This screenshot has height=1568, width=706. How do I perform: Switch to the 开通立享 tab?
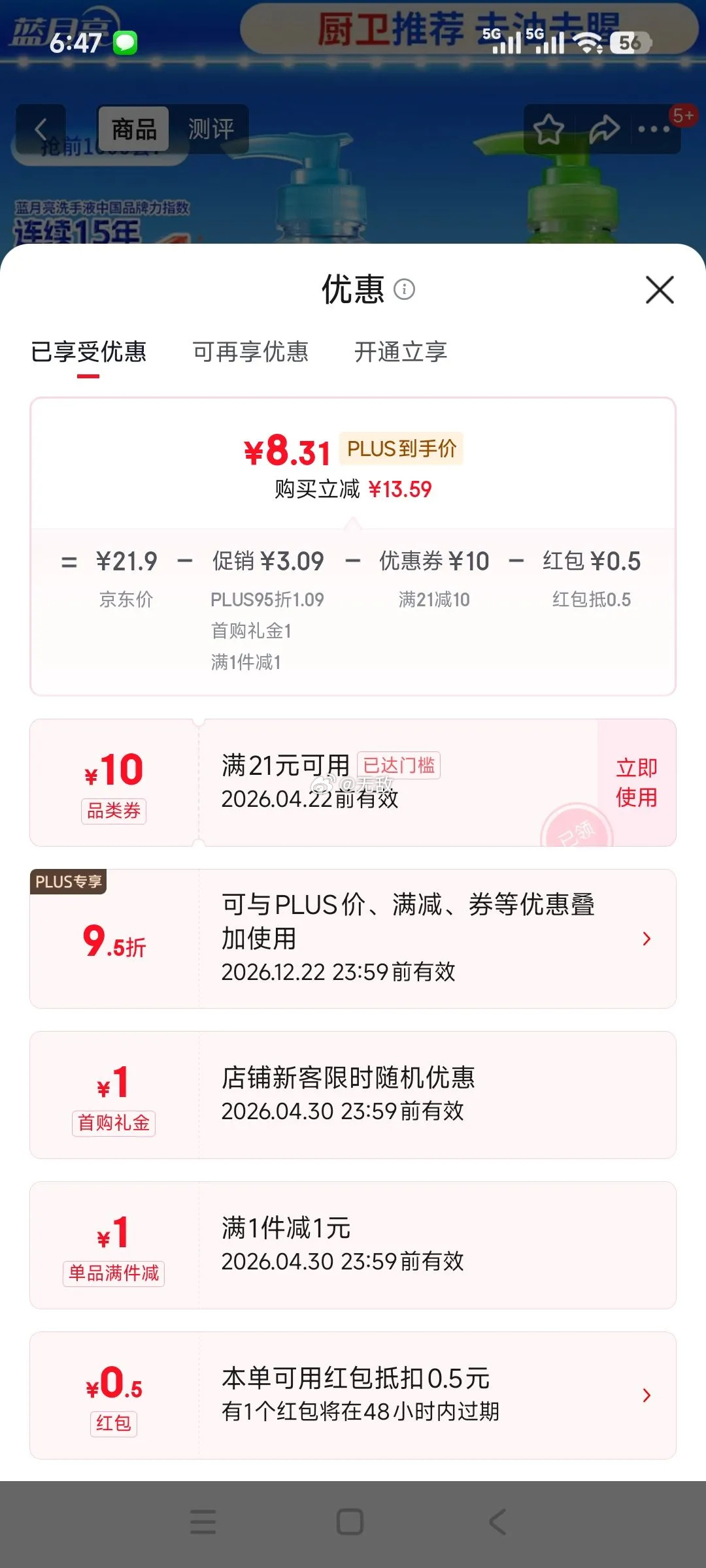point(400,352)
